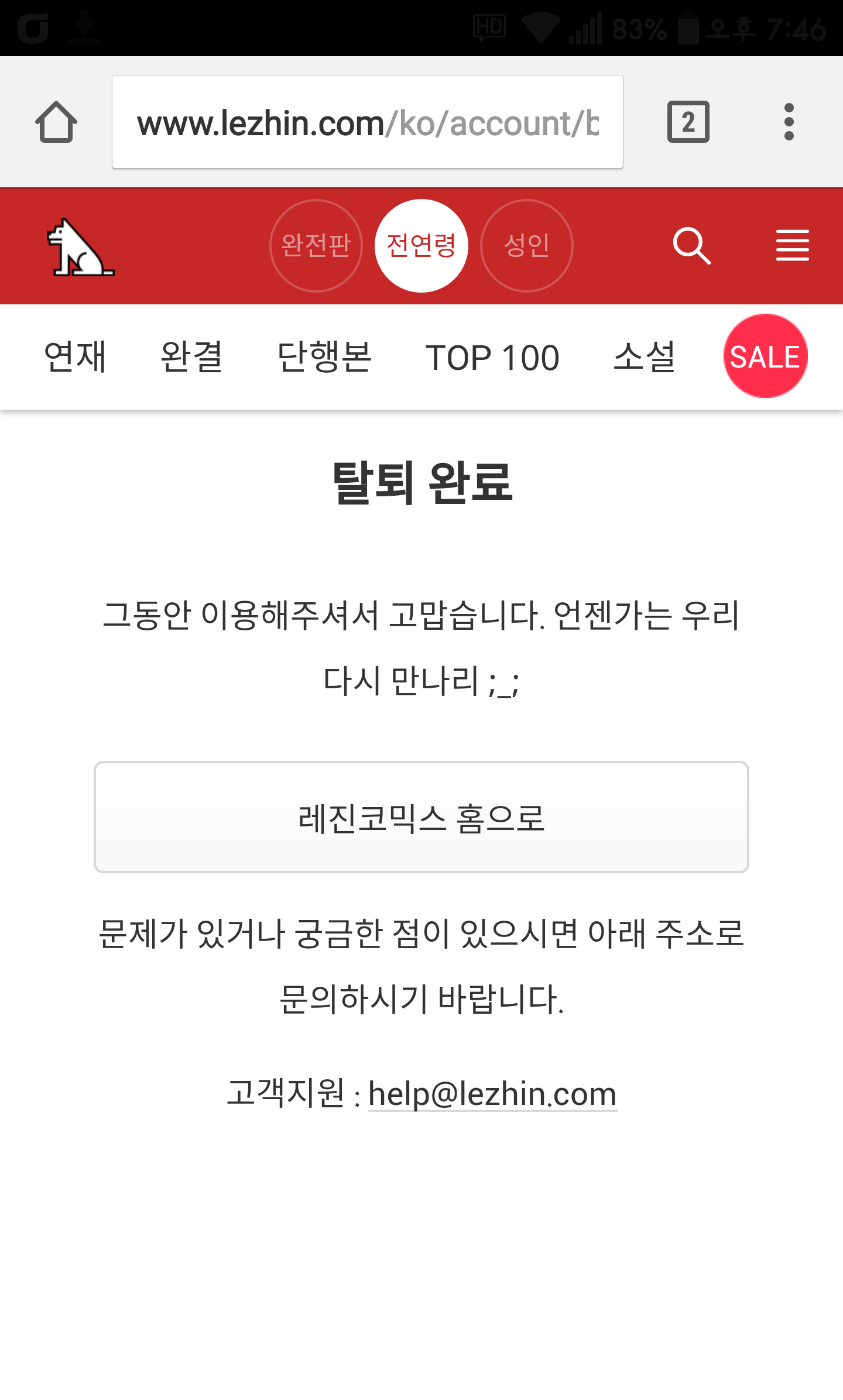Screen dimensions: 843x1400
Task: Open the TOP 100 tab
Action: [x=492, y=357]
